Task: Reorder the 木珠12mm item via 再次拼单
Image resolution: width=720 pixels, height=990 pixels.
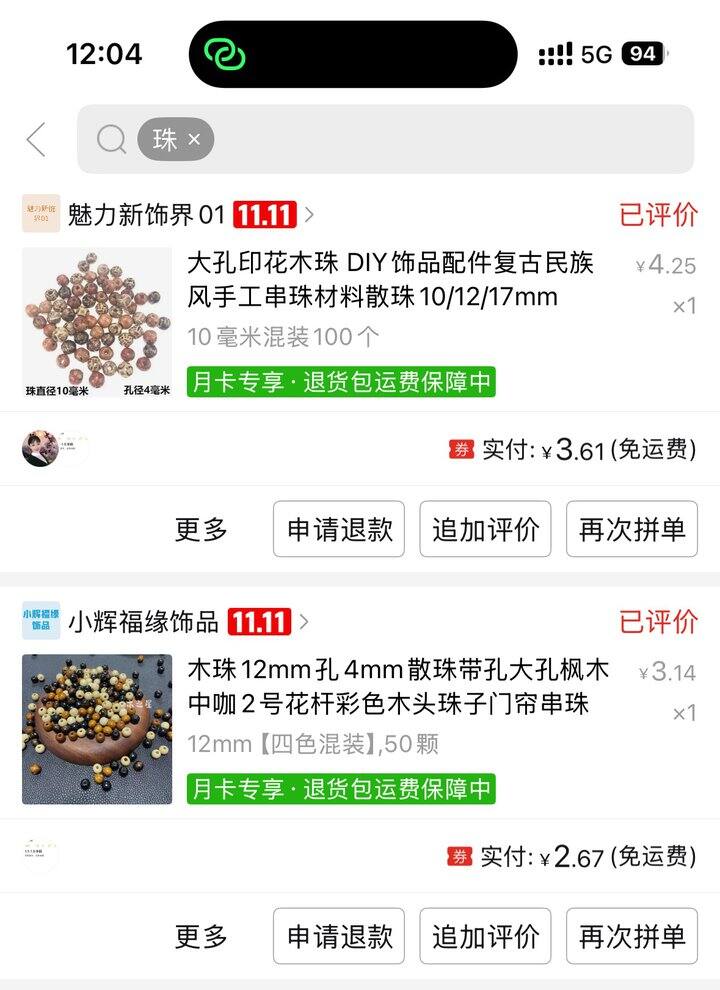Action: [631, 937]
